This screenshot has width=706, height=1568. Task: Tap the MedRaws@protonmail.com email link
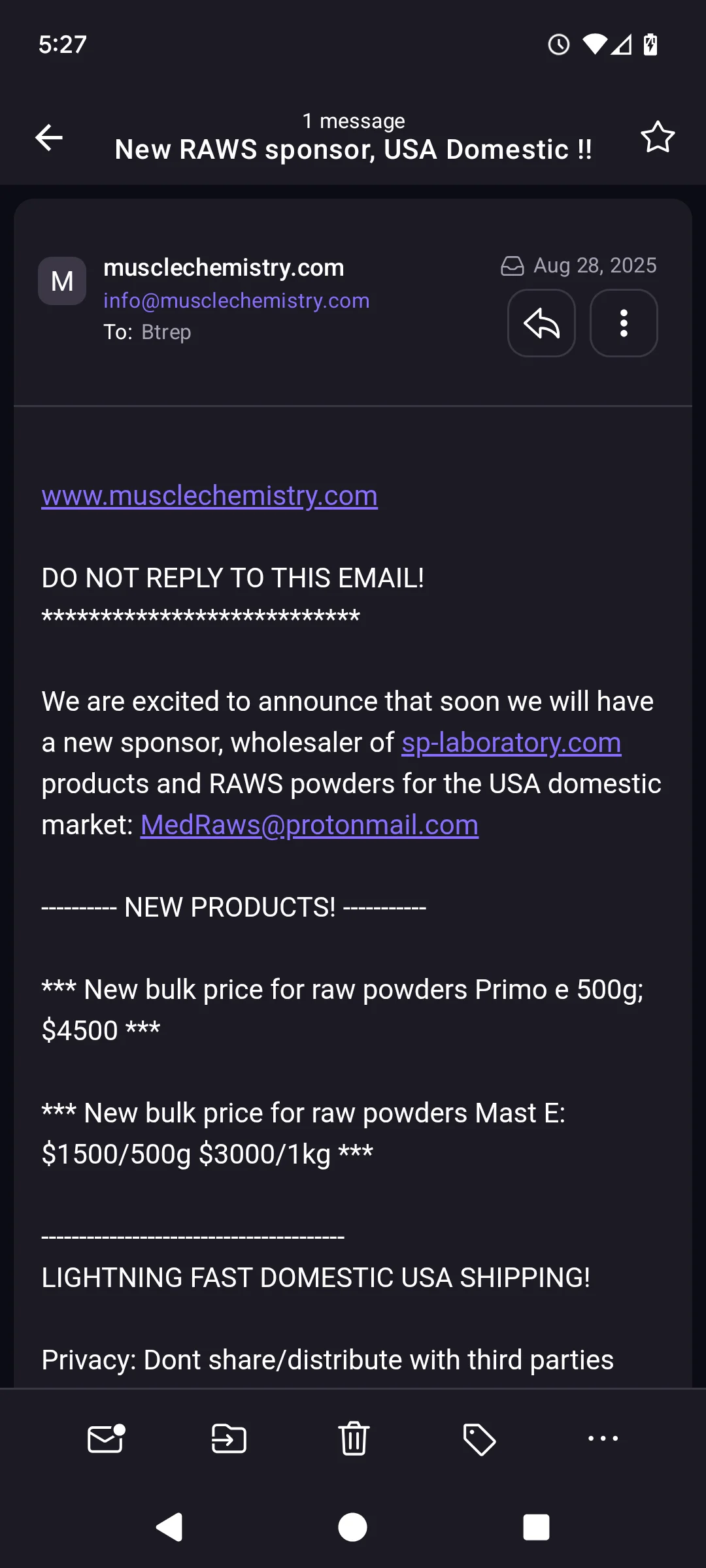click(309, 825)
